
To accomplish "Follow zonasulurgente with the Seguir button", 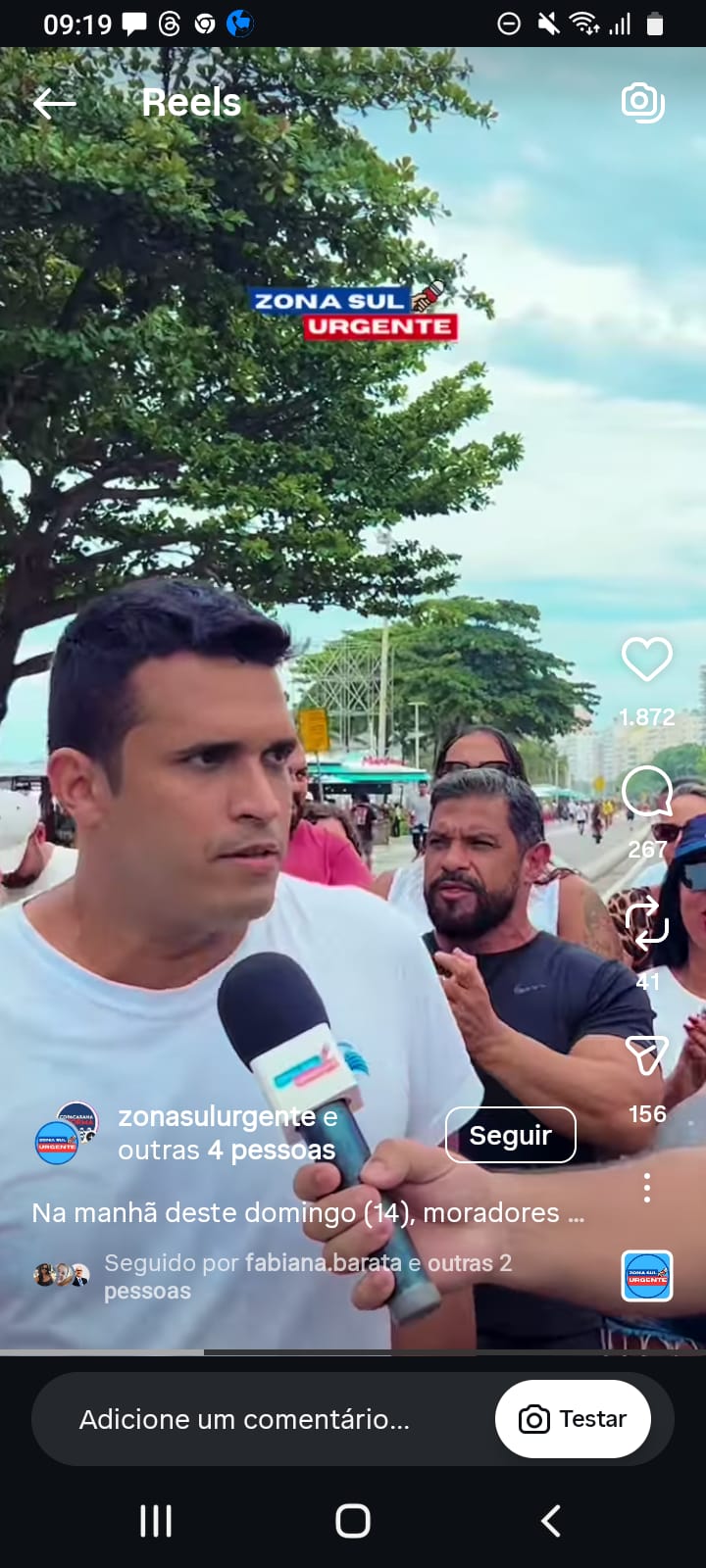I will 510,1135.
